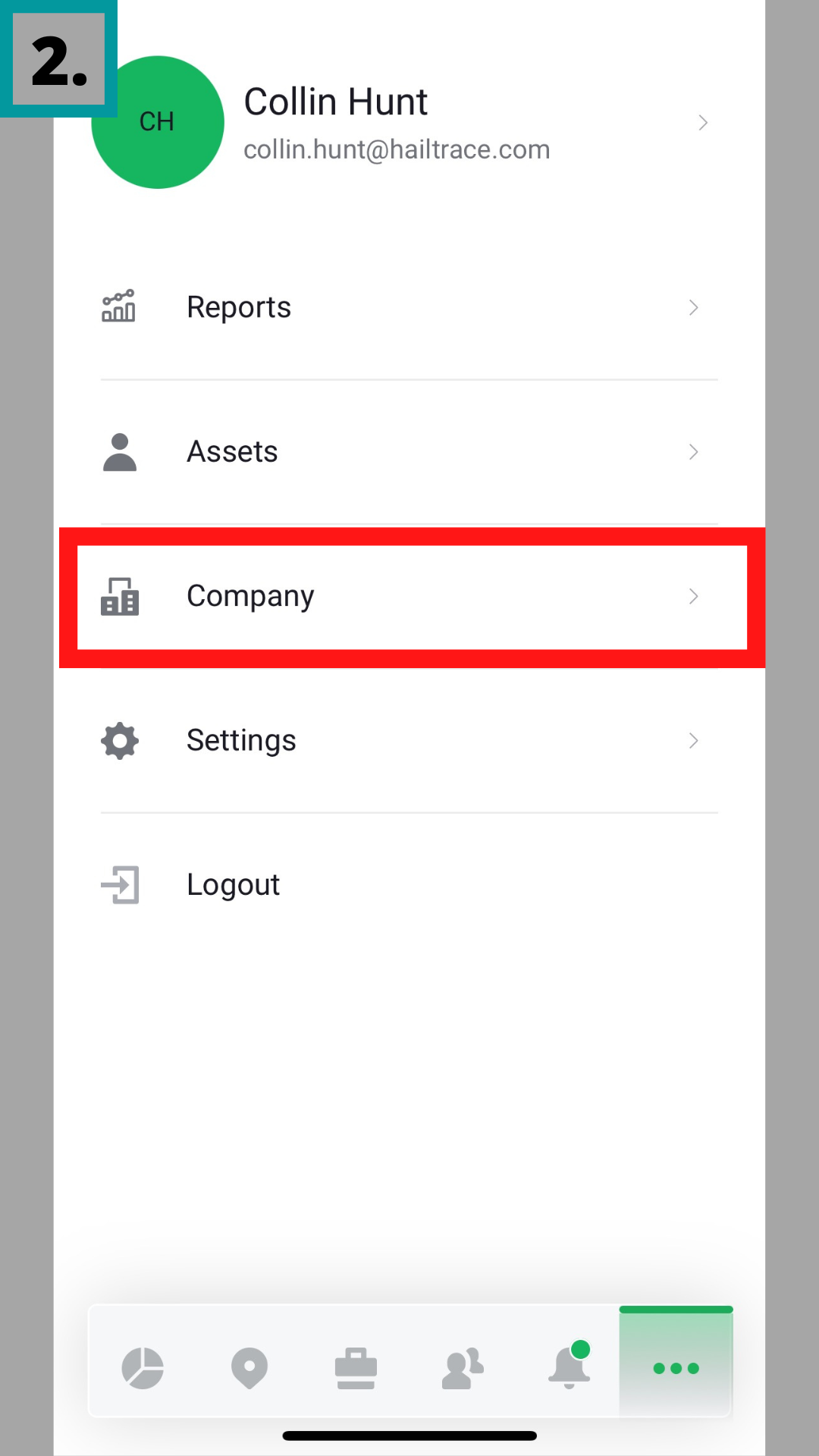
Task: Switch to the map pin tab
Action: [x=249, y=1368]
